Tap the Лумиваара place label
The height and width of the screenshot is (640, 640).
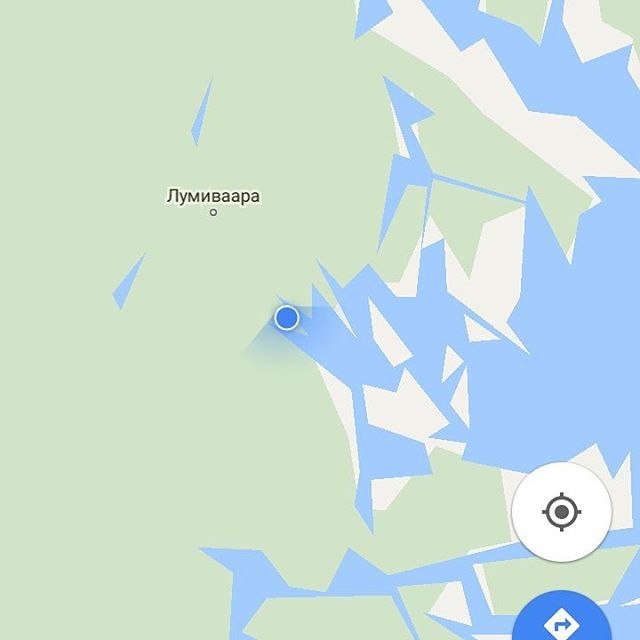(213, 196)
